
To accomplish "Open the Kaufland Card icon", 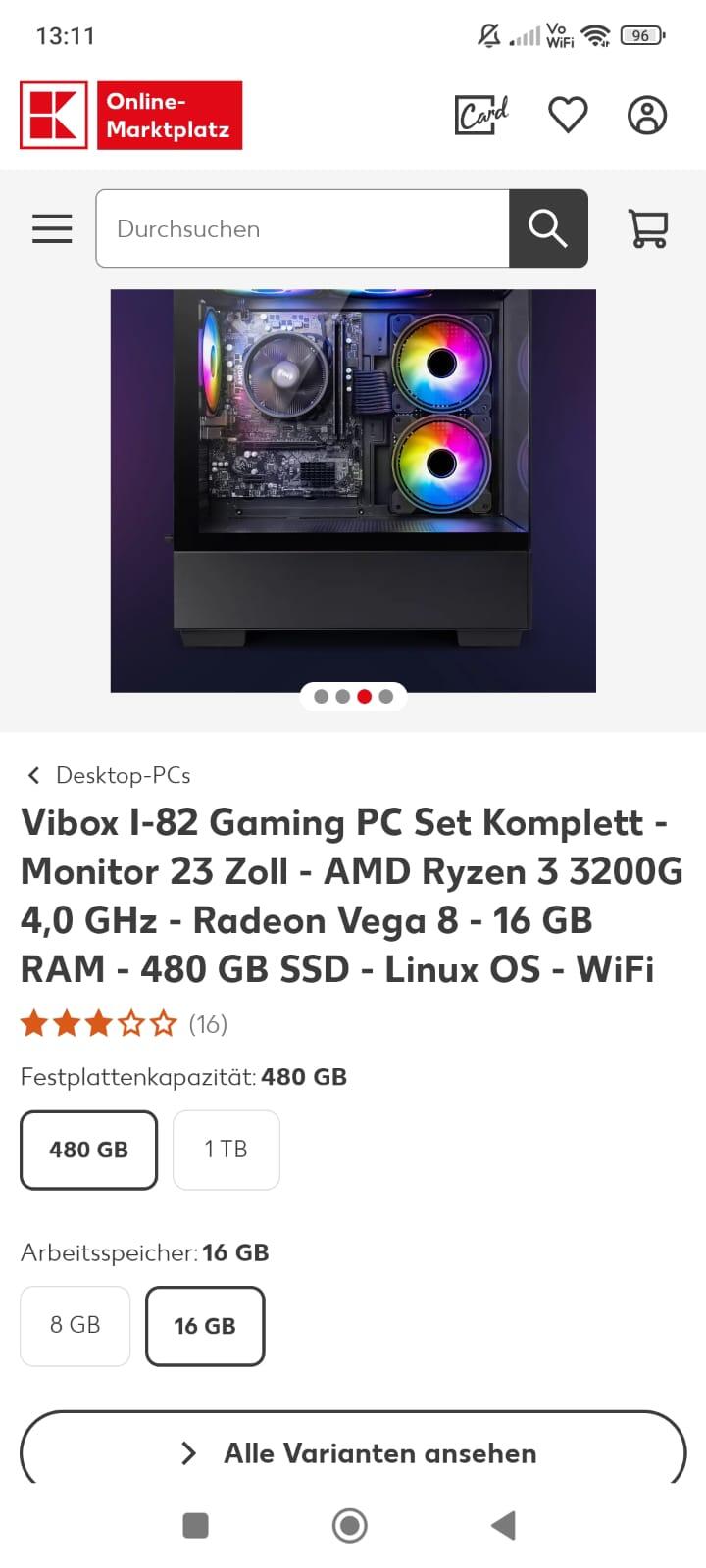I will click(x=482, y=115).
